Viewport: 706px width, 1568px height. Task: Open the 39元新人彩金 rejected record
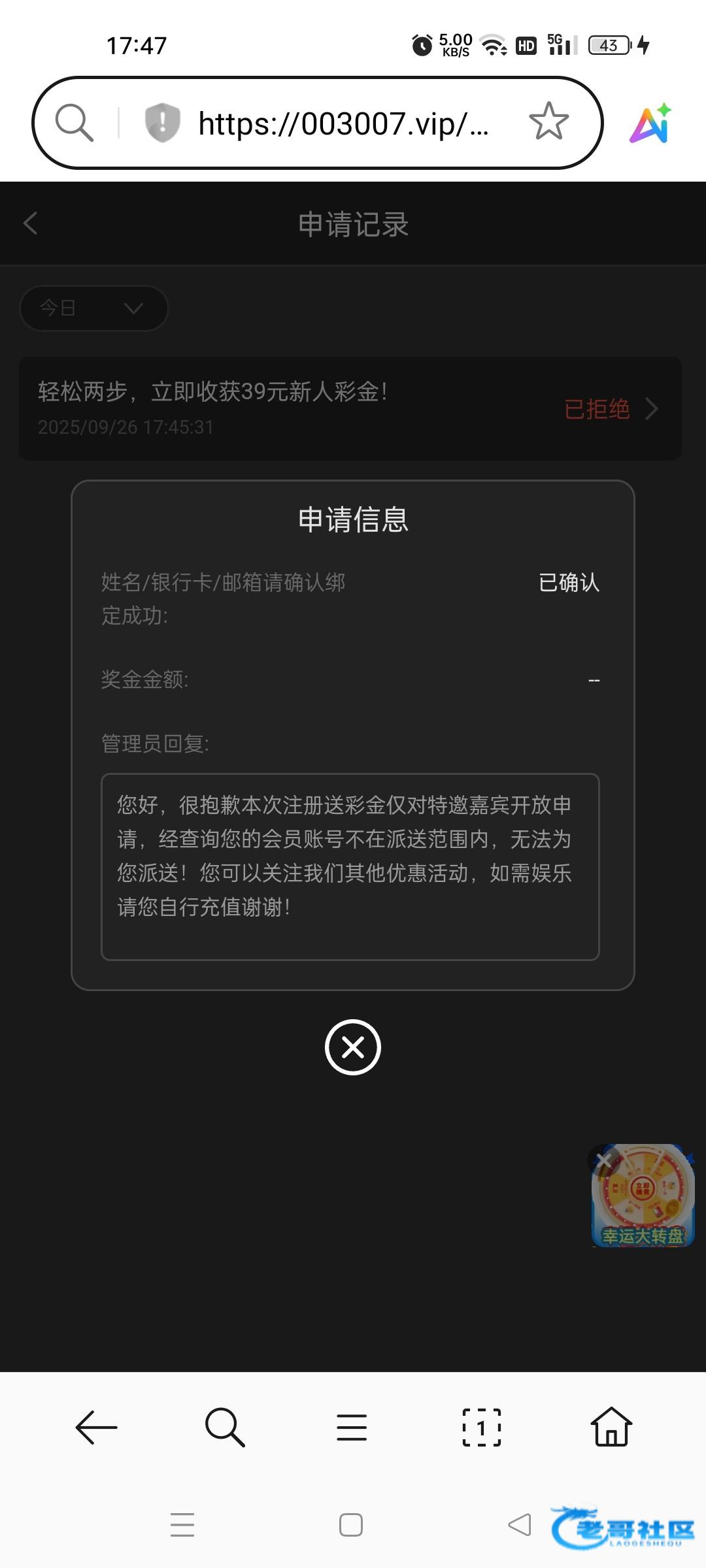coord(350,408)
